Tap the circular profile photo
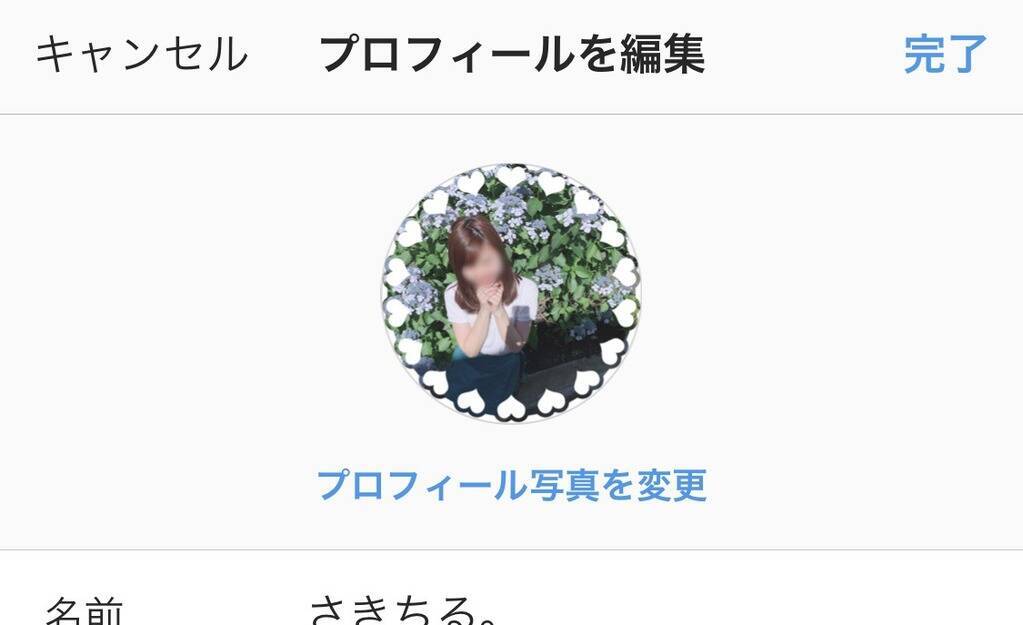Screen dimensions: 1023x625 [511, 293]
